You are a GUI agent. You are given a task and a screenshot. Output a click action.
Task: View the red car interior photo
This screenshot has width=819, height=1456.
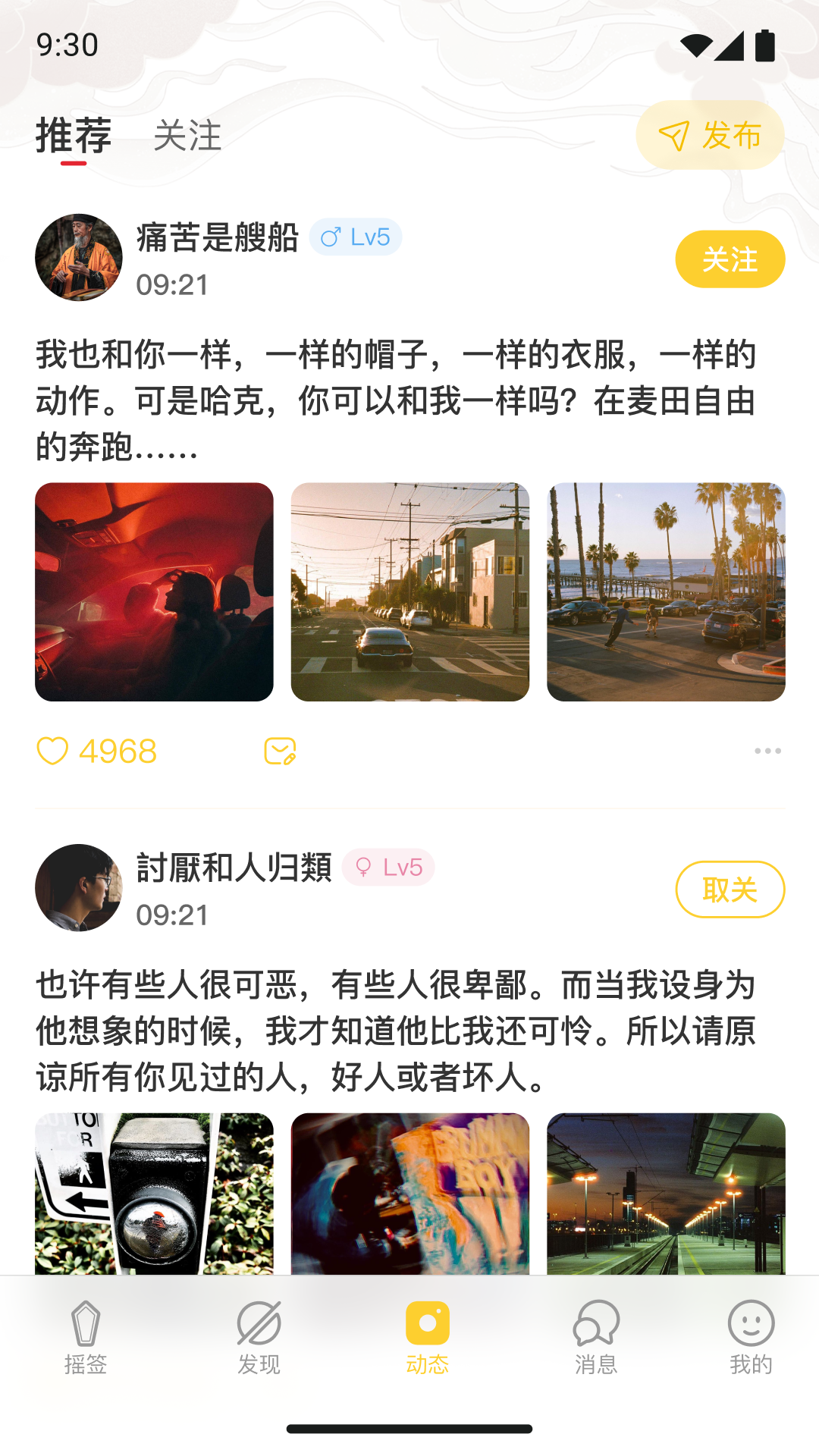[x=154, y=592]
